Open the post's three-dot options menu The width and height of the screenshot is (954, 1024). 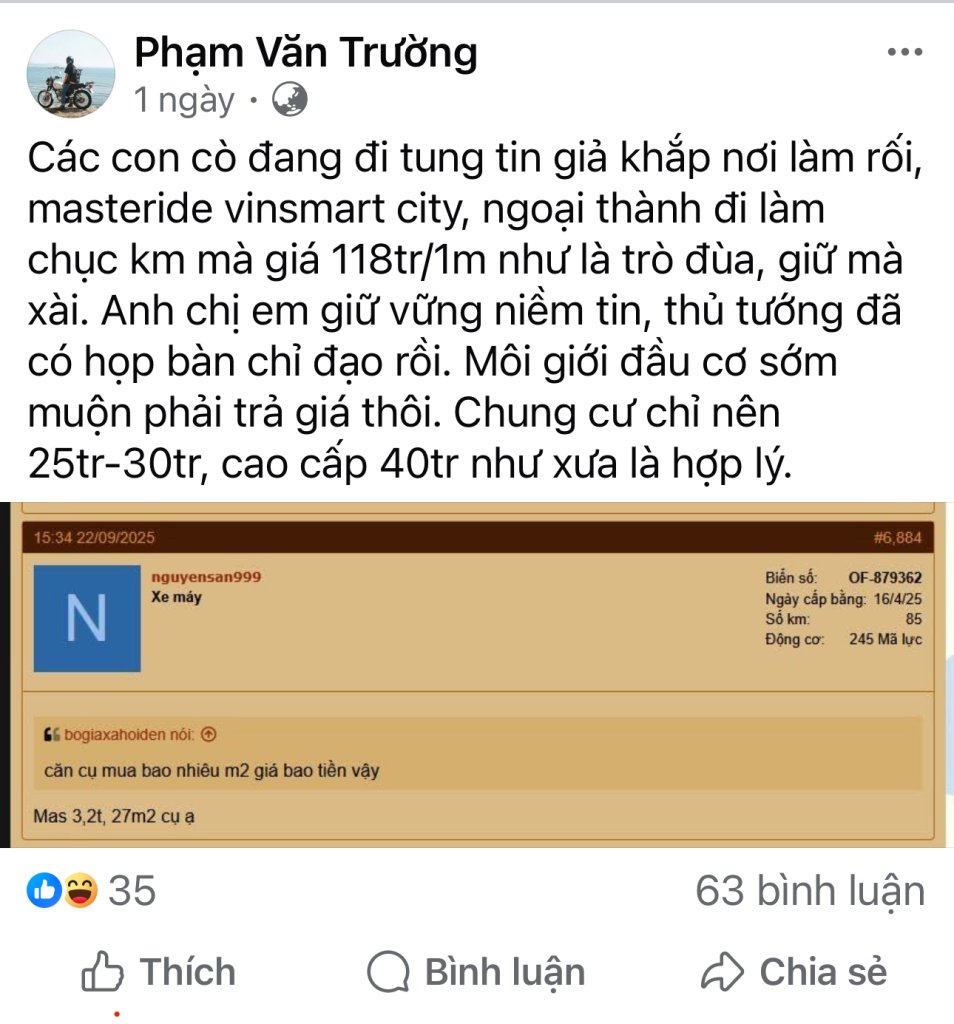(904, 53)
